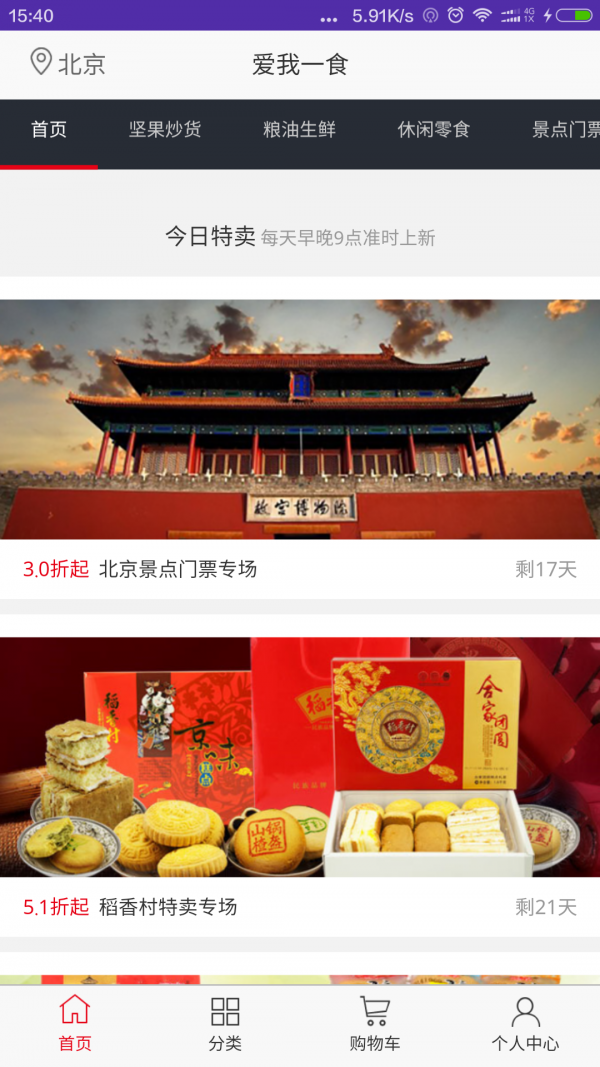The image size is (600, 1067).
Task: Open the 粮油生鲜 category tab
Action: pos(299,130)
